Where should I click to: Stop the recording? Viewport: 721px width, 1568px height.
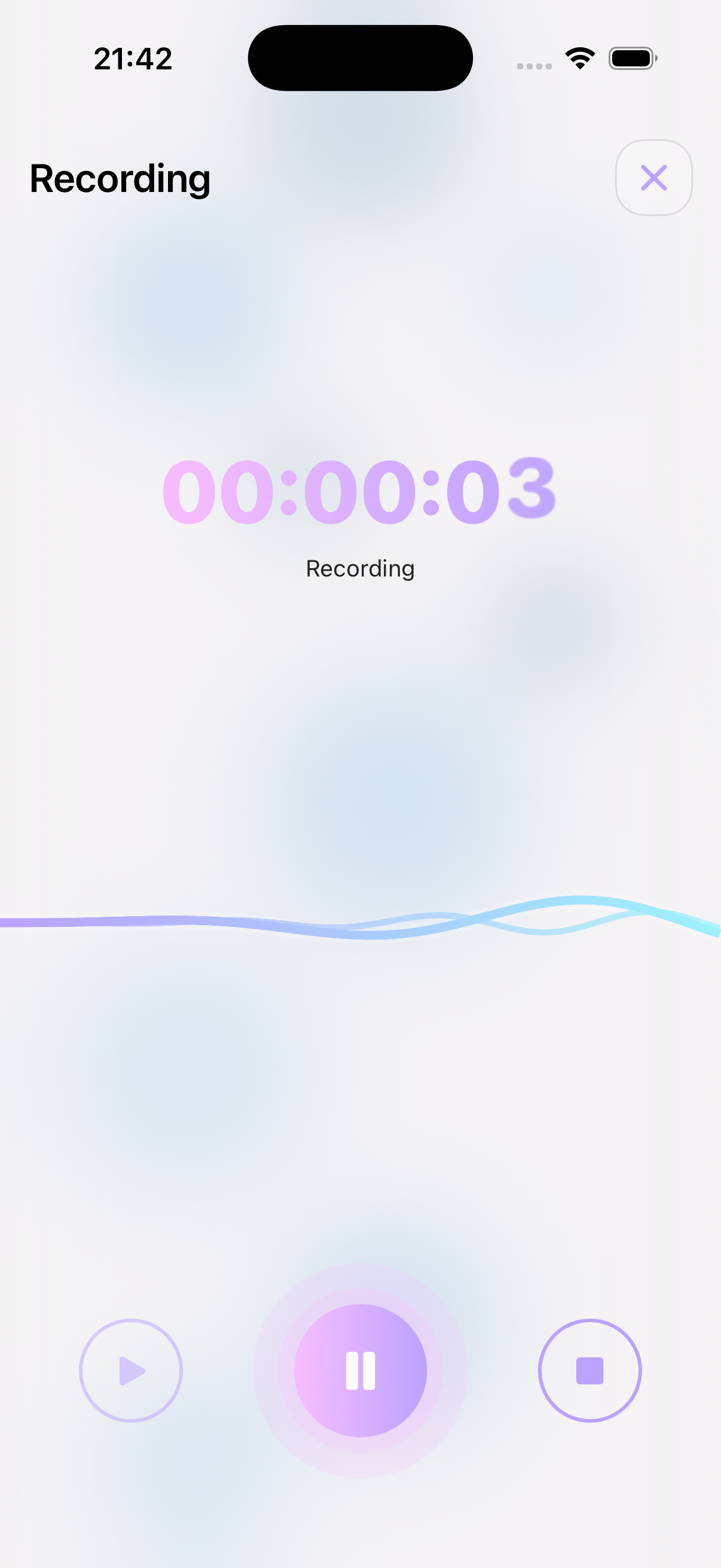click(589, 1370)
